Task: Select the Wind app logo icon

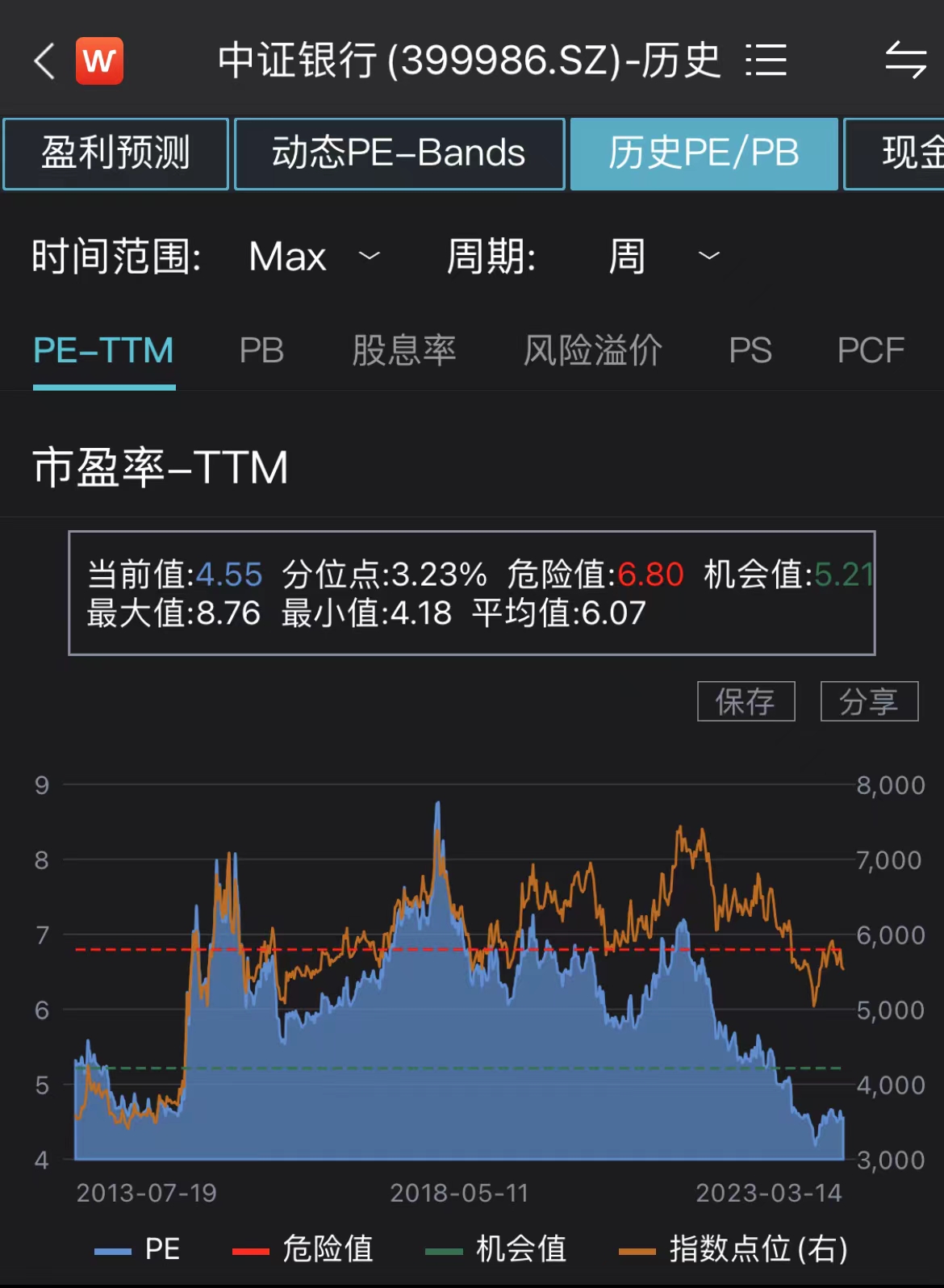Action: 98,61
